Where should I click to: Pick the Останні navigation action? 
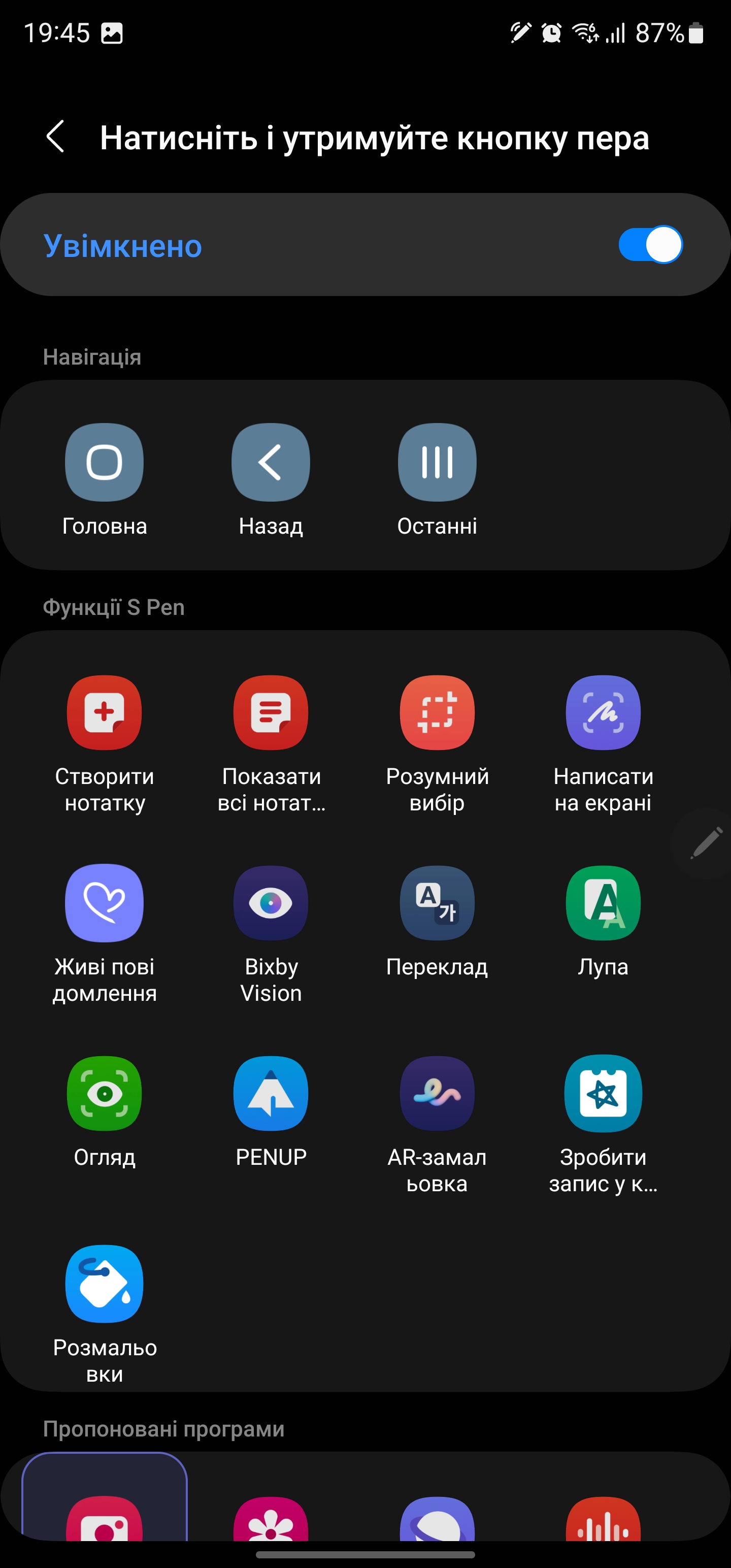[x=437, y=463]
